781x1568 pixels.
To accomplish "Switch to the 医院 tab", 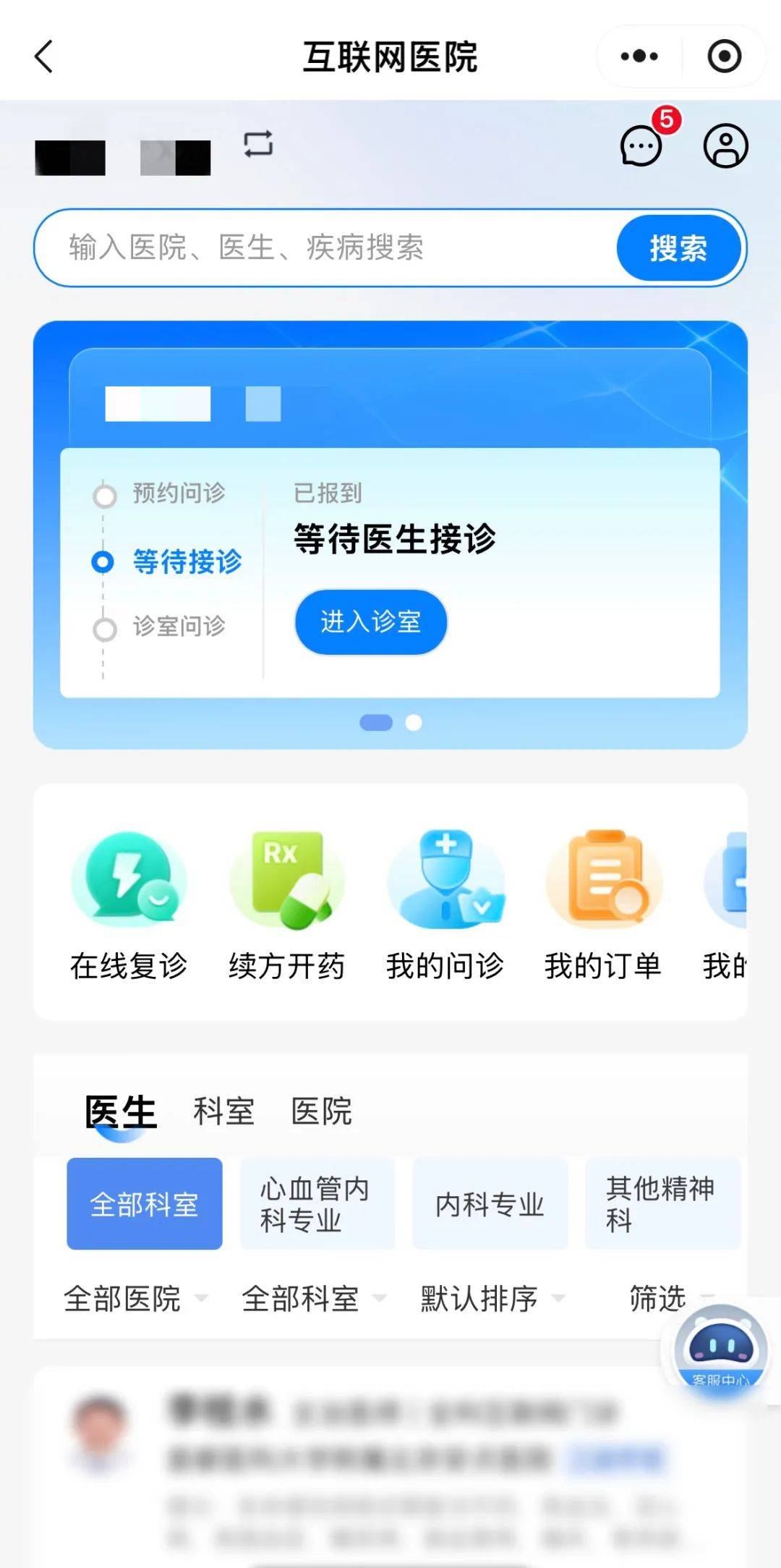I will [321, 1111].
